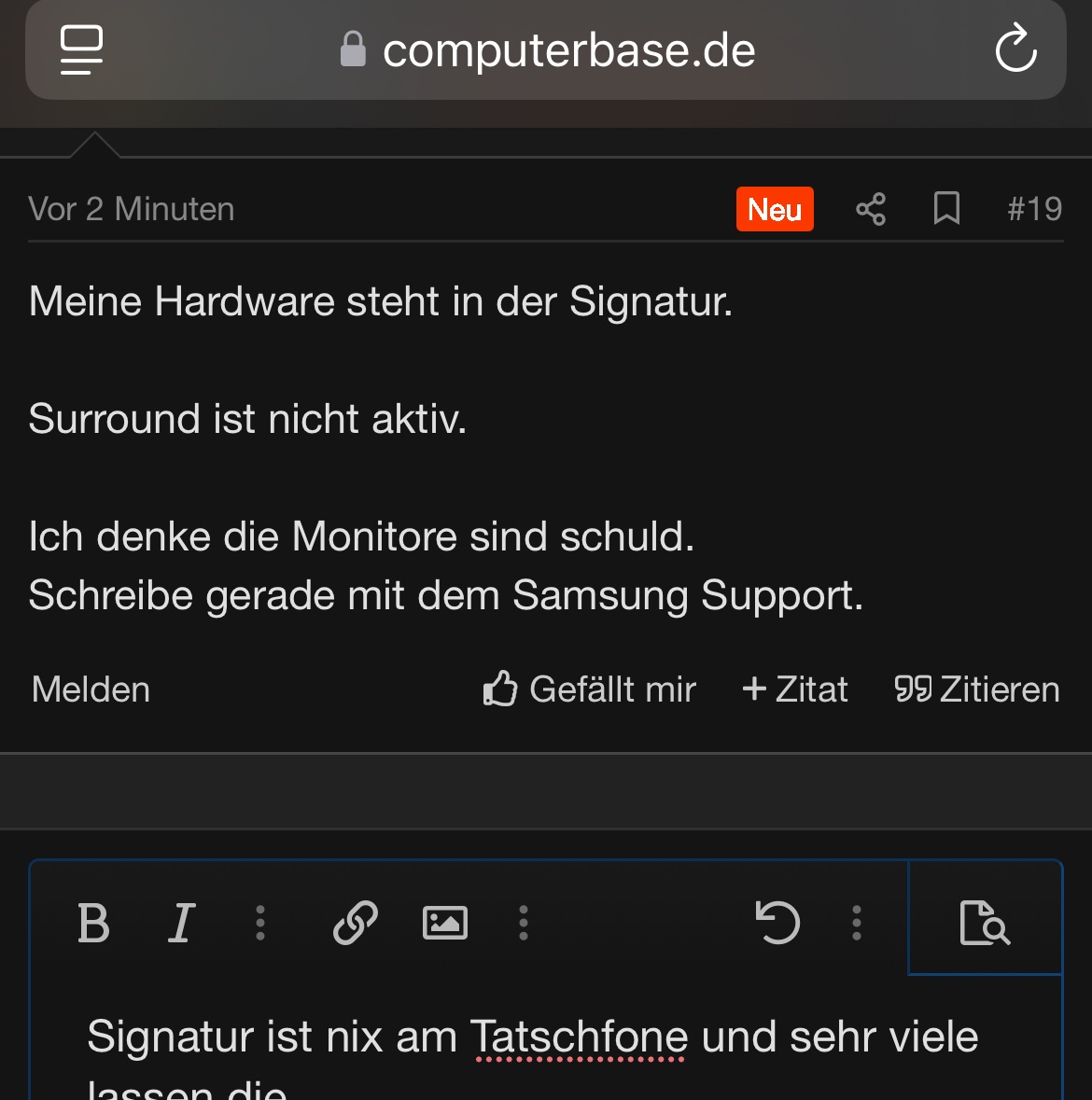
Task: Like the post with Gefällt mir
Action: click(590, 689)
